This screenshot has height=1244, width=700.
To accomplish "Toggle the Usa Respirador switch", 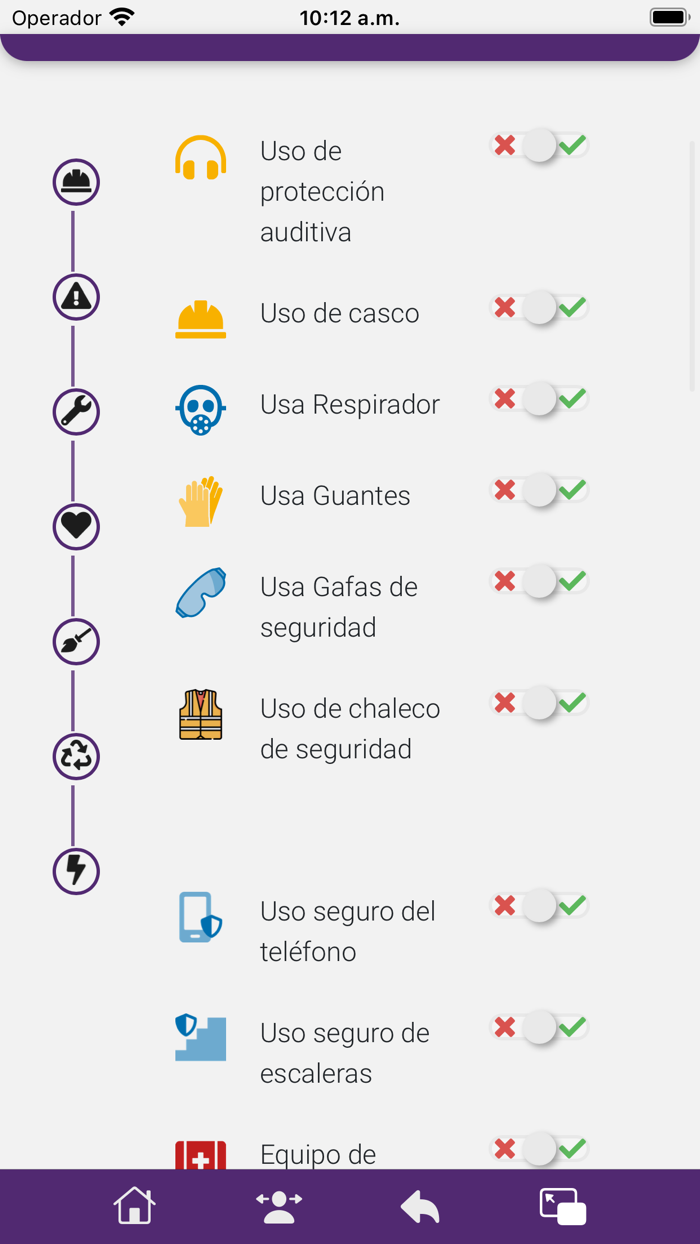I will pos(539,399).
